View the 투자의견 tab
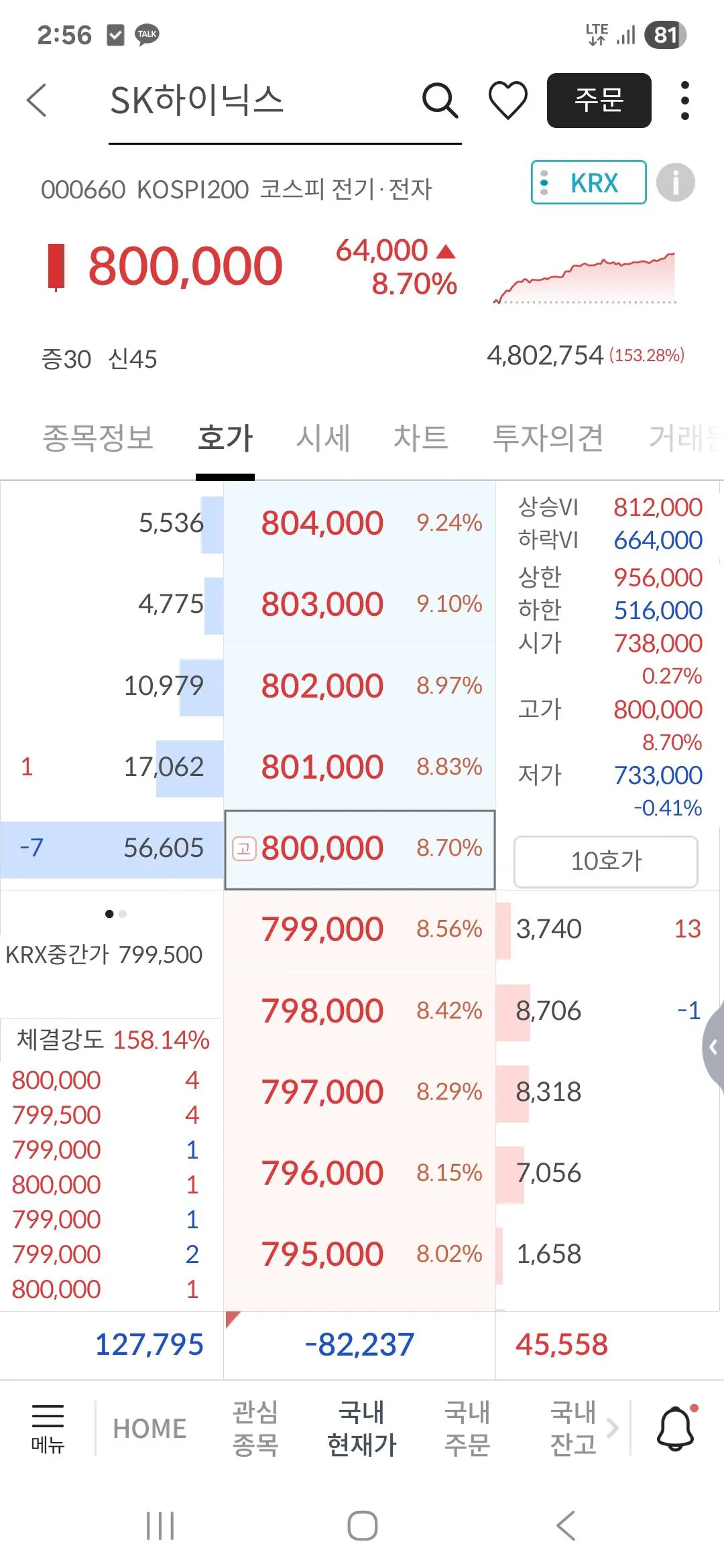Image resolution: width=724 pixels, height=1568 pixels. (548, 438)
